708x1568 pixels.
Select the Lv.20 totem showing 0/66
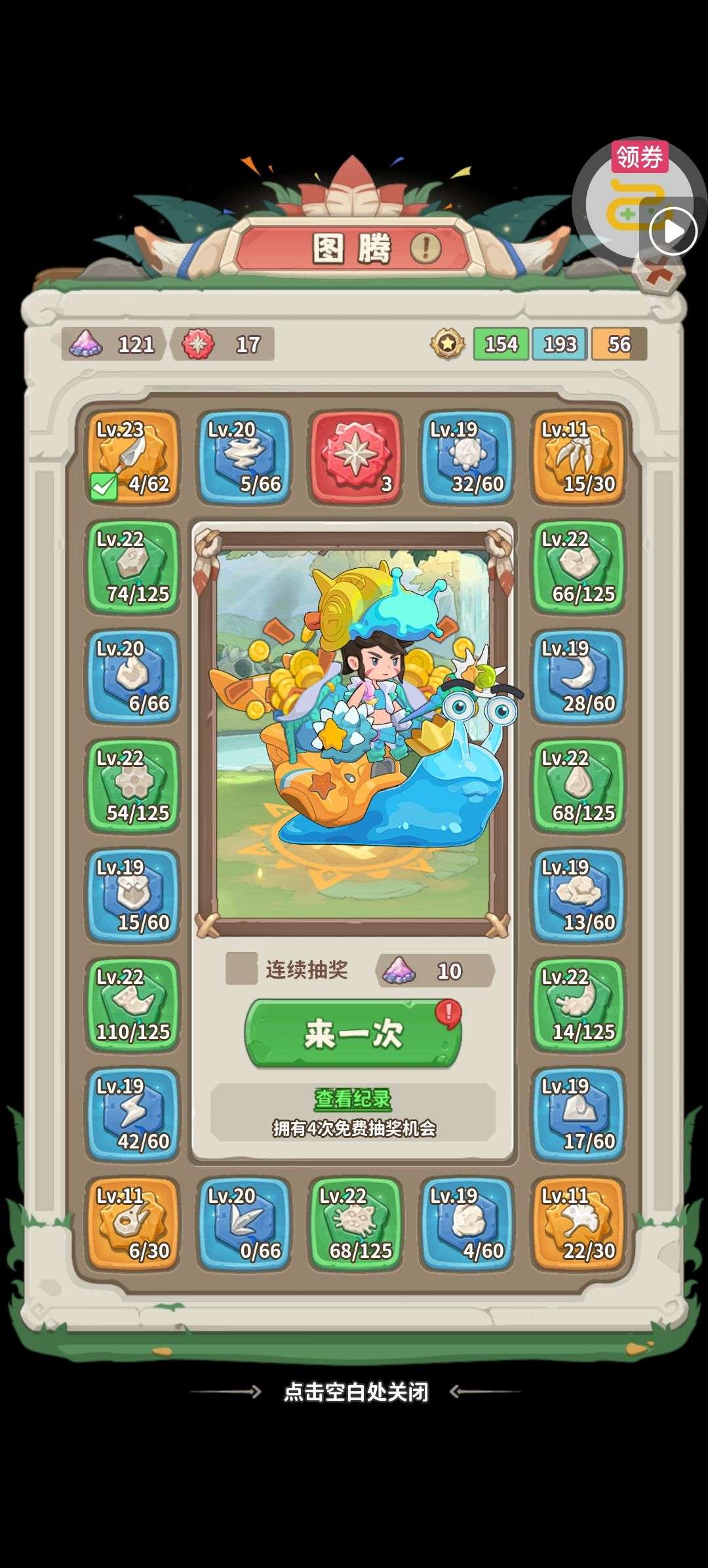click(244, 1224)
